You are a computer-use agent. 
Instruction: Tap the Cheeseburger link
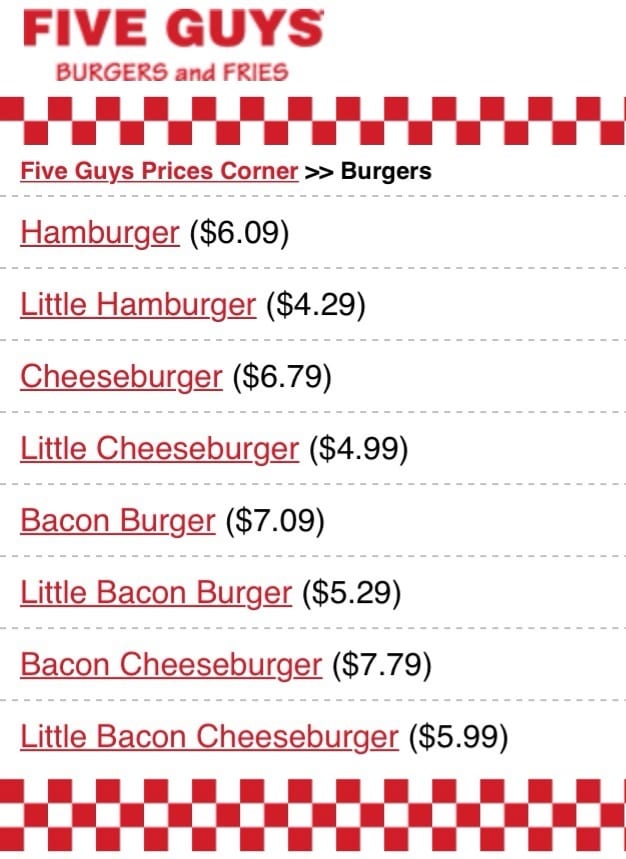(121, 377)
